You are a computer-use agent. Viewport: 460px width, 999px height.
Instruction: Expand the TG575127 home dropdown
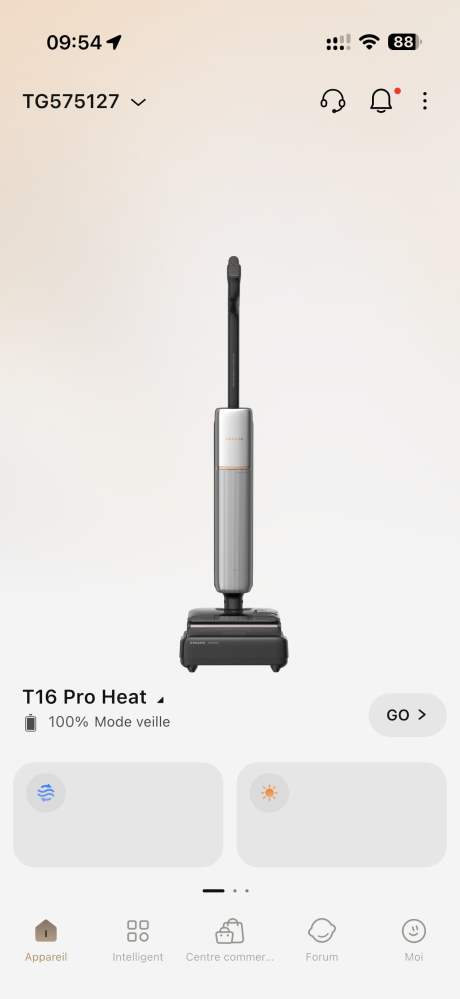[84, 101]
